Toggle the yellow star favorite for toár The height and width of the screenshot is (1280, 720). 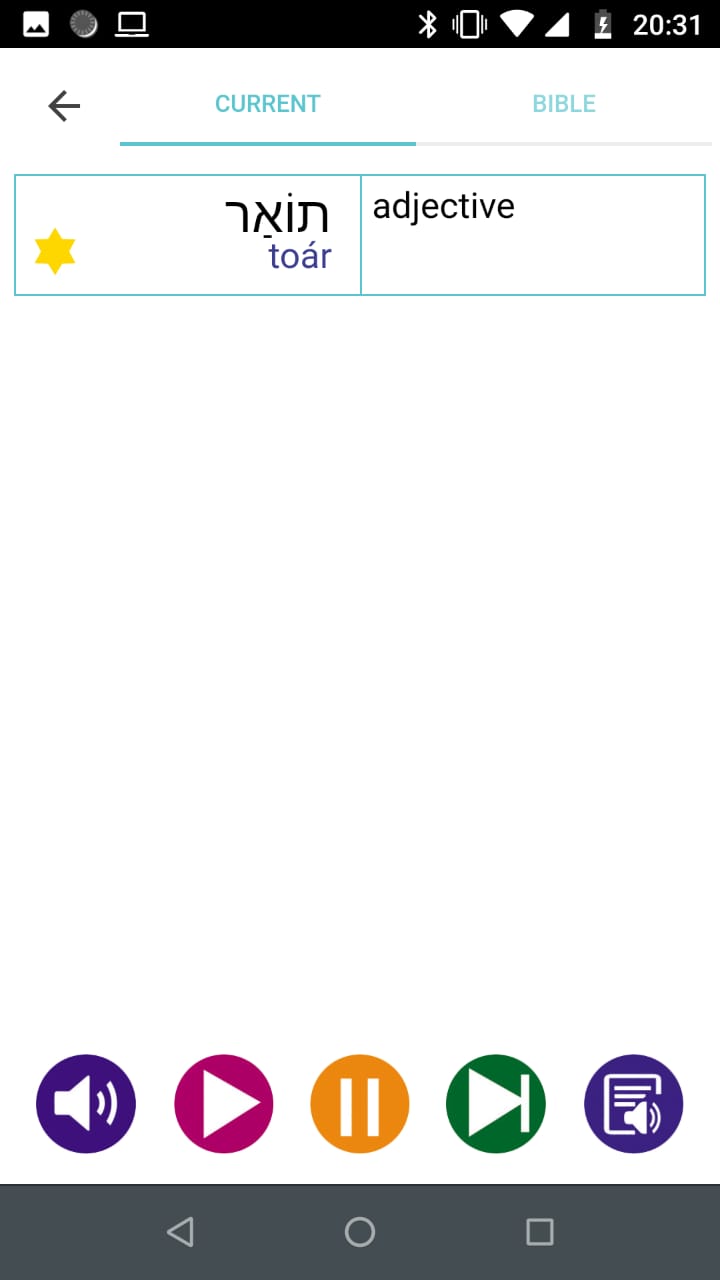click(x=55, y=251)
